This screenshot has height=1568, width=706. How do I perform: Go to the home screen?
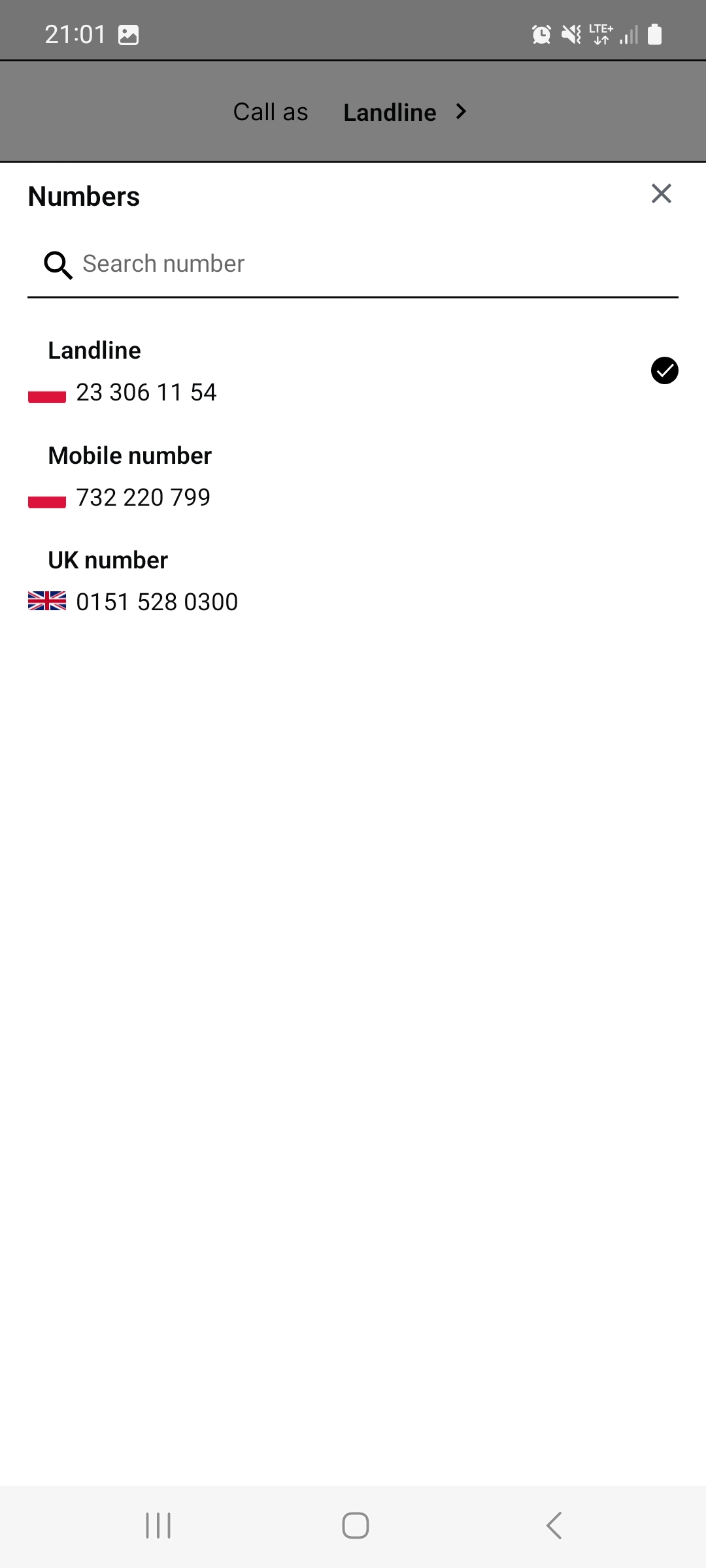tap(355, 1526)
